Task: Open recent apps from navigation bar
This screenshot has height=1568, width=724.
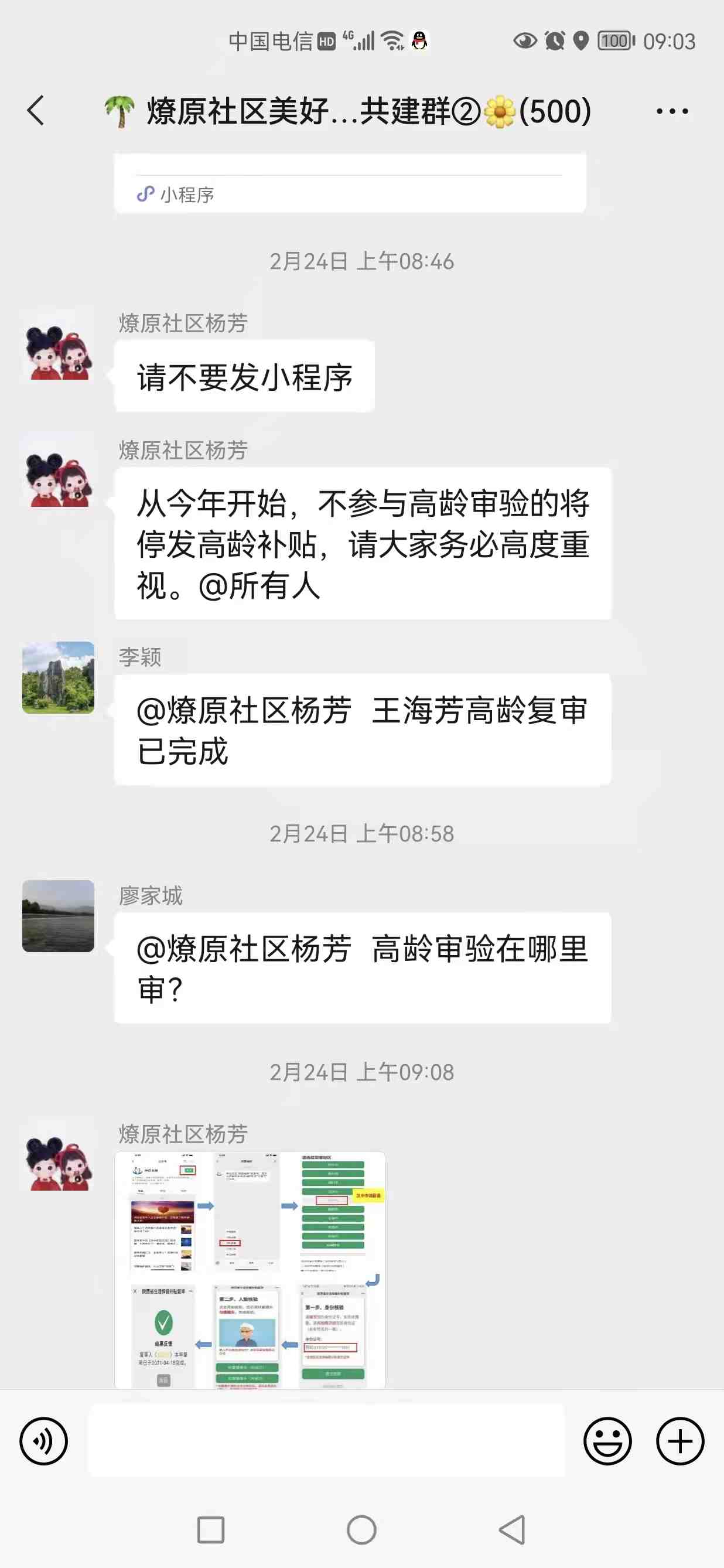Action: point(210,1530)
